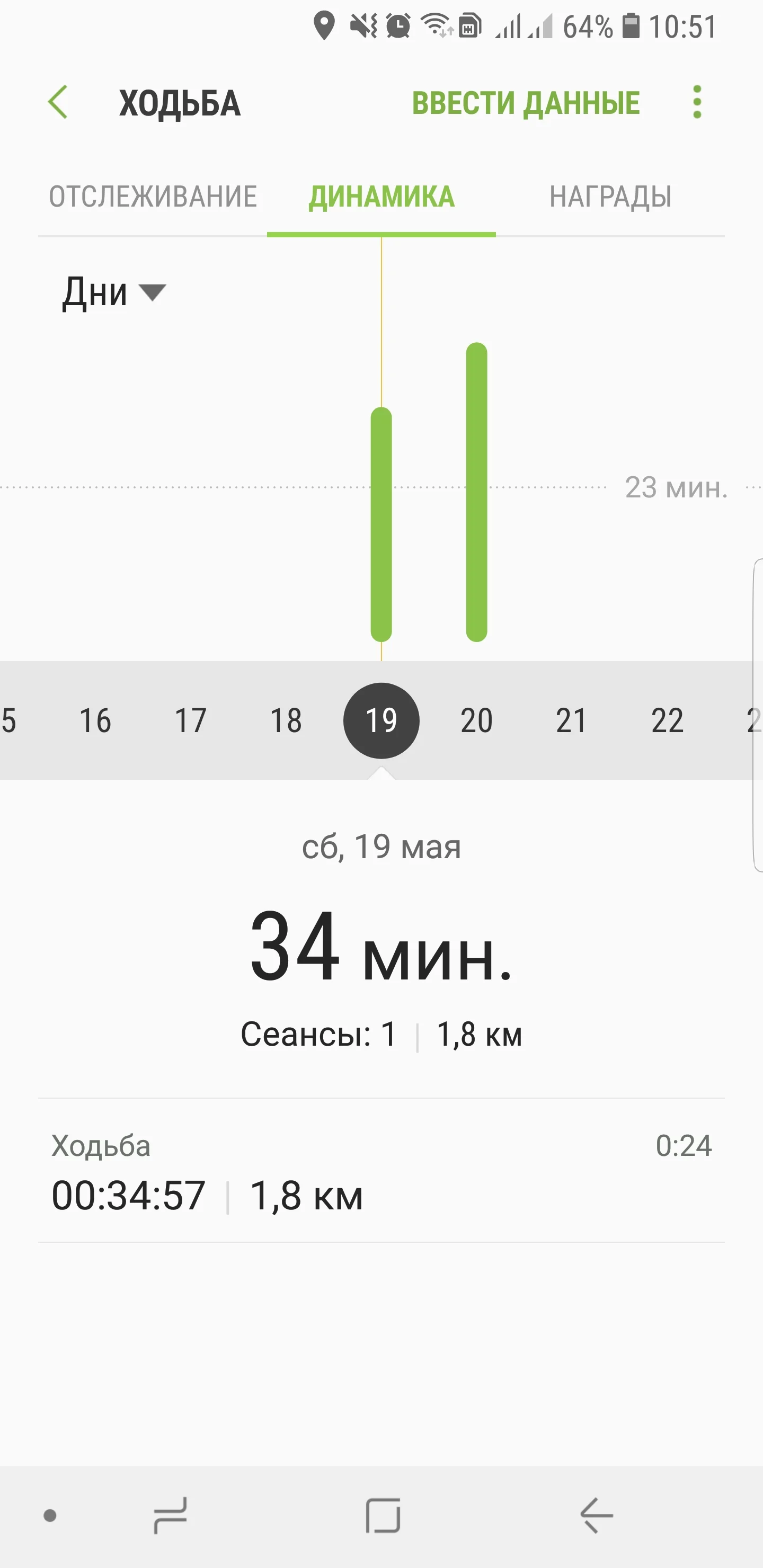The width and height of the screenshot is (763, 1568).
Task: Choose day 22 on the date strip
Action: click(668, 720)
